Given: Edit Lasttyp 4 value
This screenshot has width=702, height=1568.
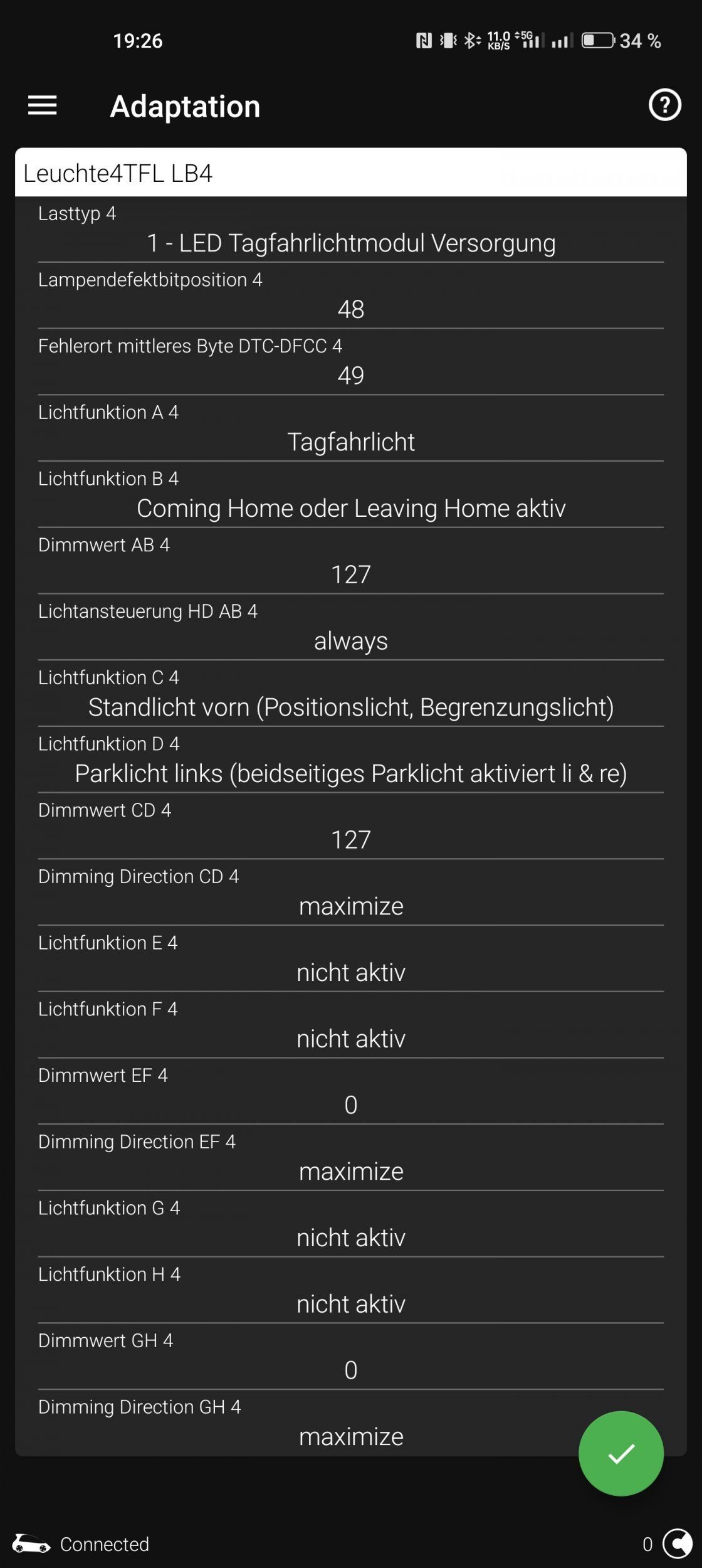Looking at the screenshot, I should [350, 243].
